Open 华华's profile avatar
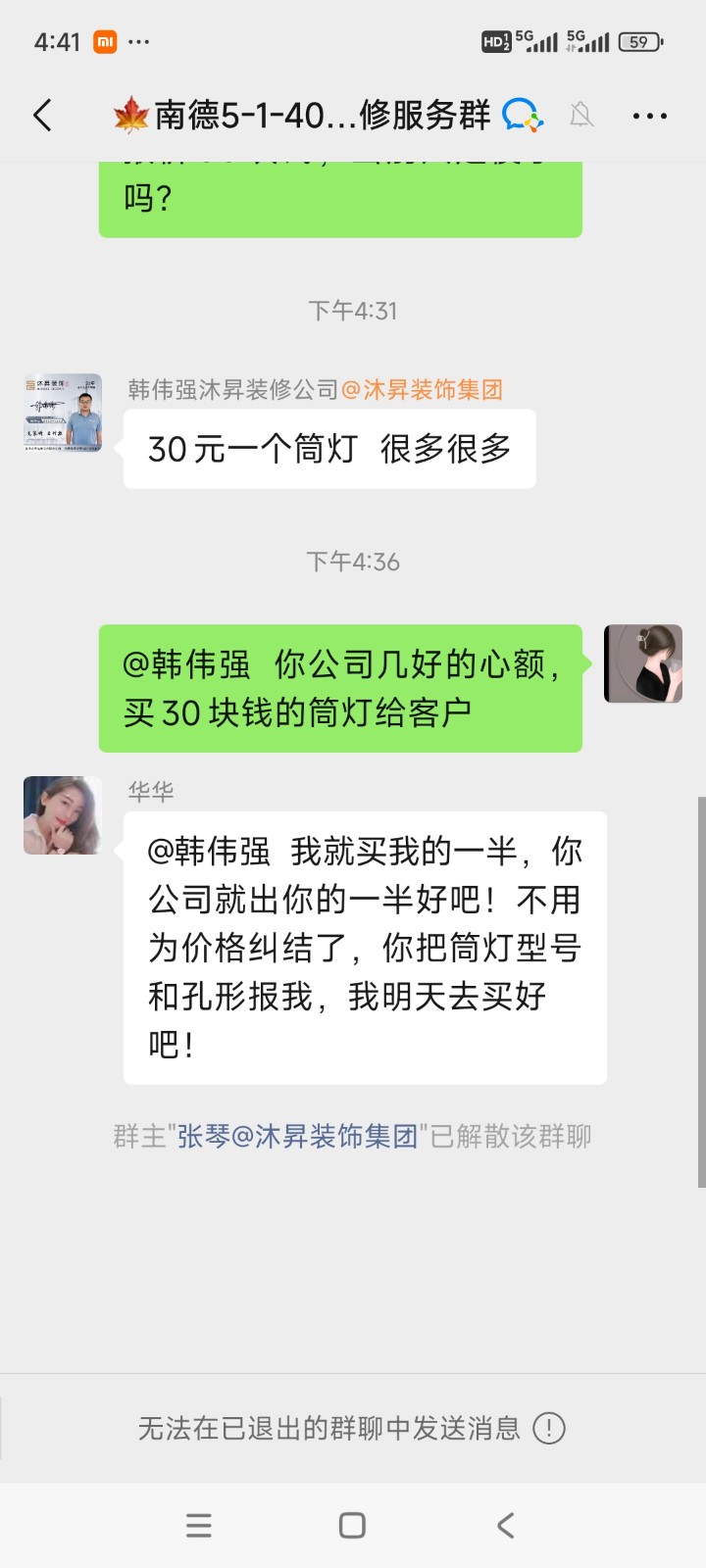Screen dimensions: 706x1568 (63, 815)
